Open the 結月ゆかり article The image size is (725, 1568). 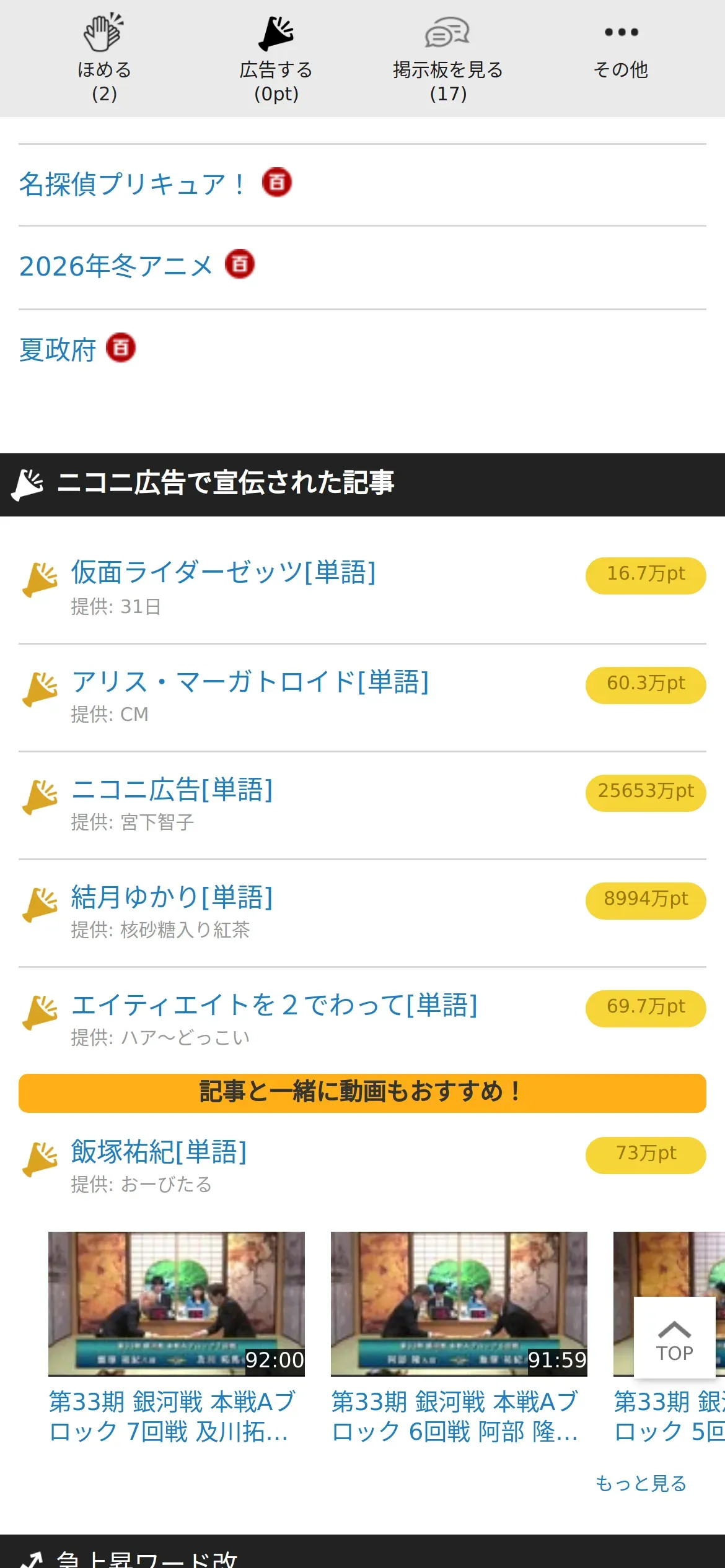(x=172, y=897)
